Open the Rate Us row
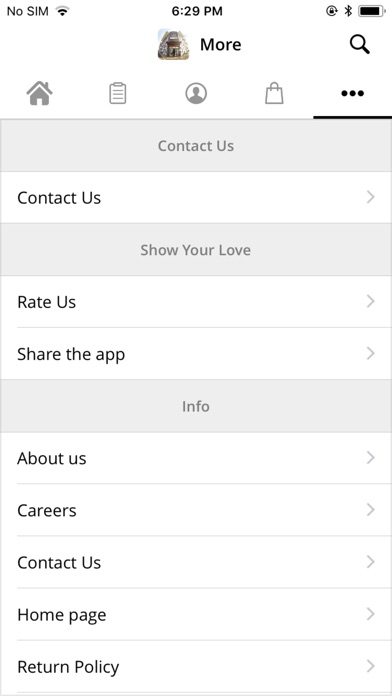Image resolution: width=392 pixels, height=696 pixels. pos(196,302)
